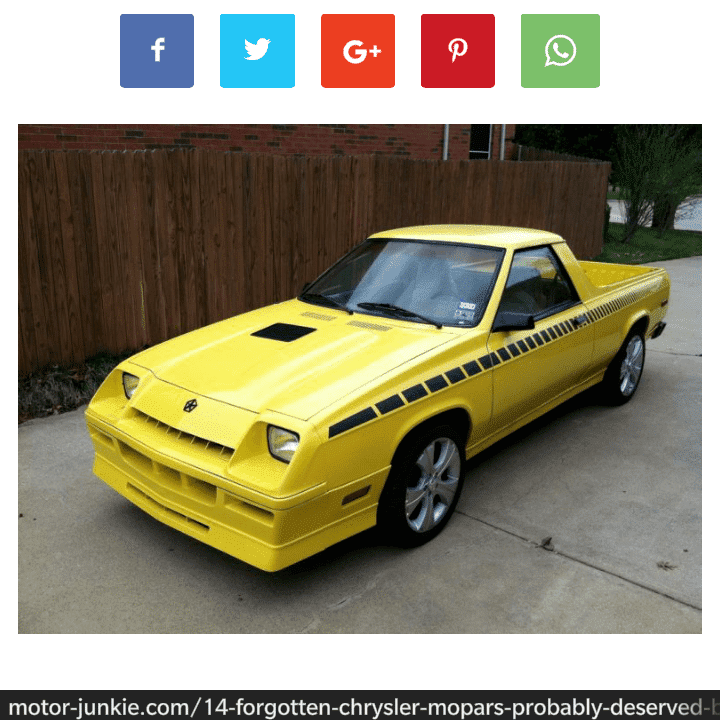The height and width of the screenshot is (720, 720).
Task: Pin this article on Pinterest
Action: (x=458, y=51)
